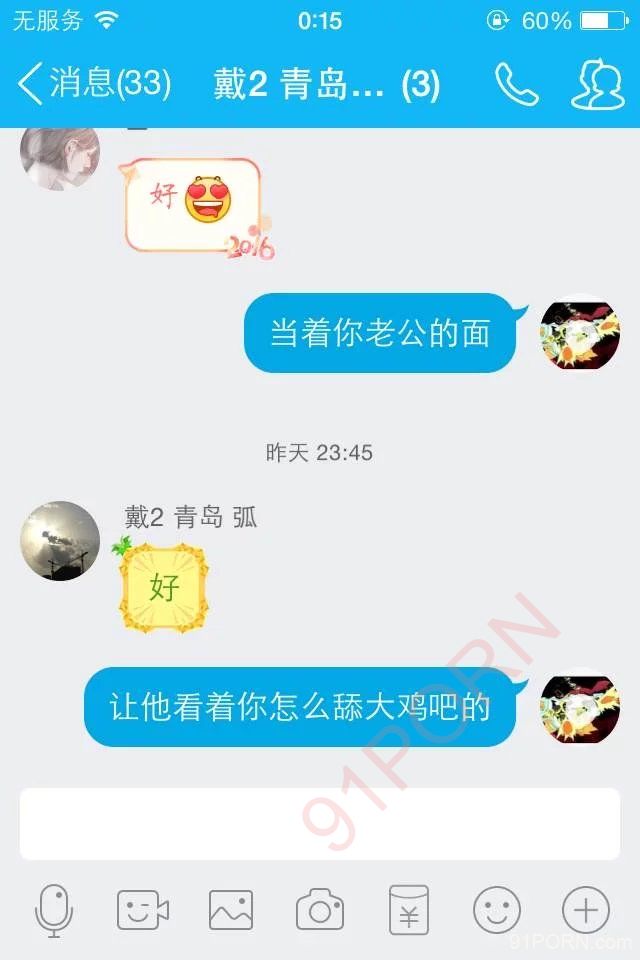Expand more options with plus icon
The image size is (640, 960).
(x=585, y=910)
